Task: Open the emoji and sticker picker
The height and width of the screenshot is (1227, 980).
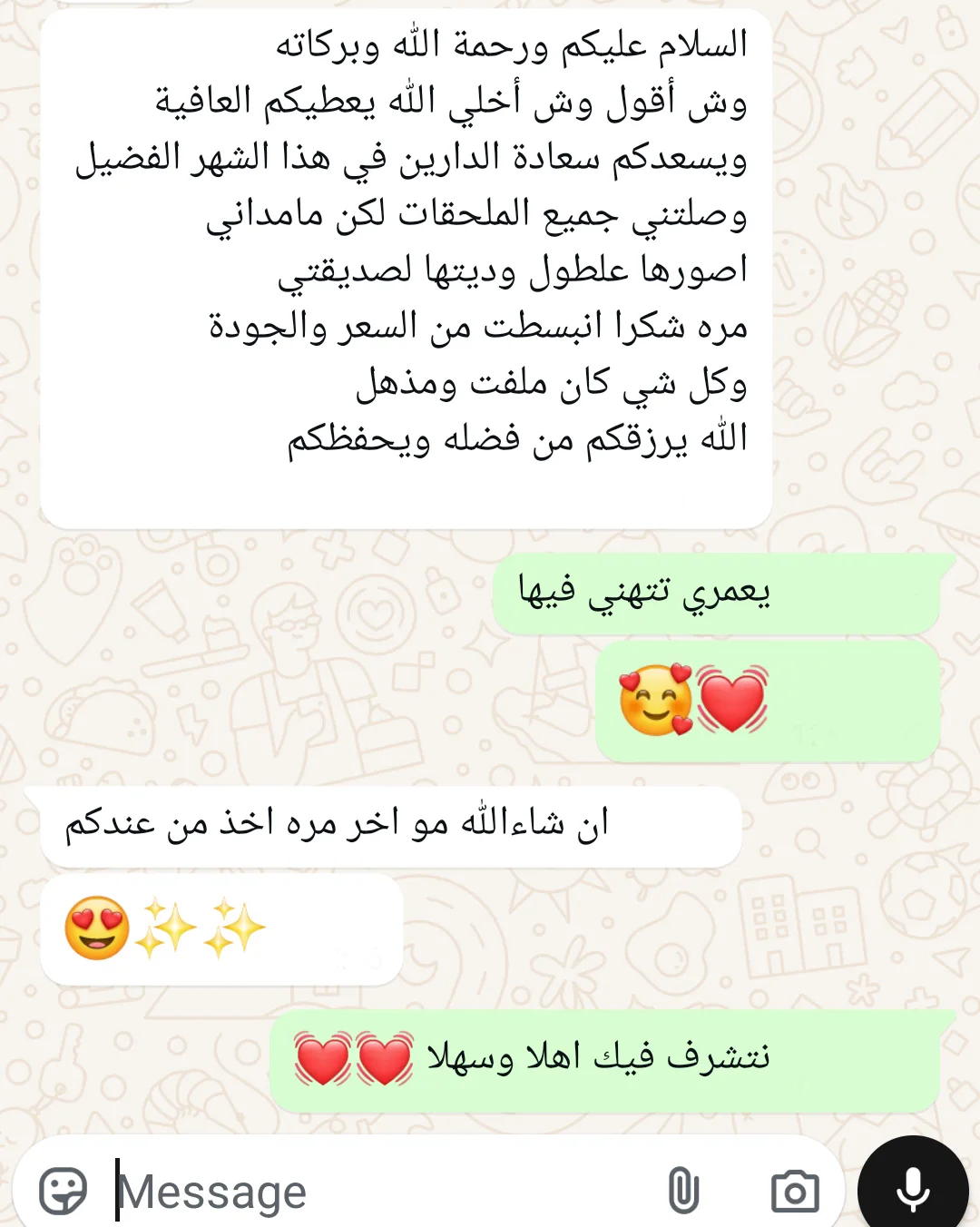Action: coord(63,1190)
